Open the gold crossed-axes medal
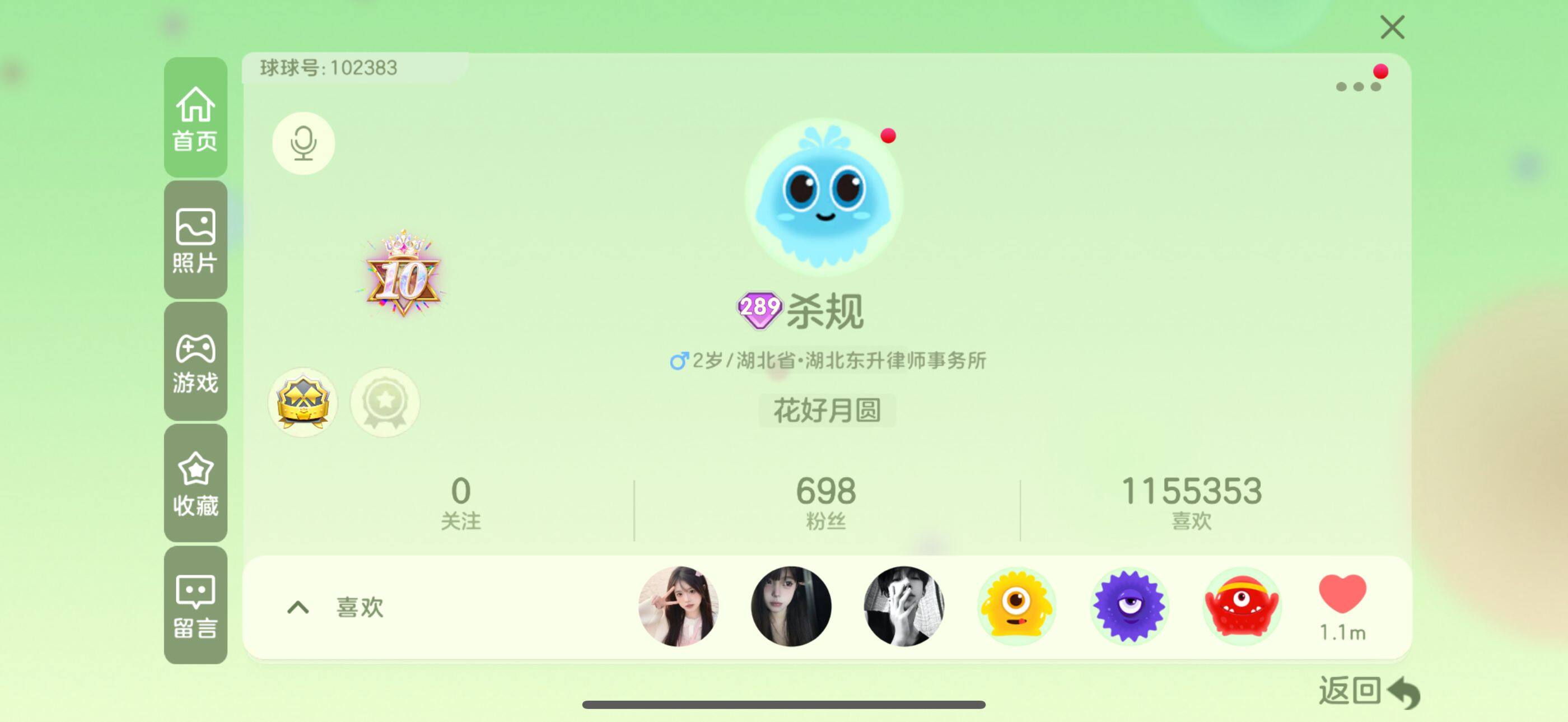The image size is (1568, 722). tap(302, 402)
